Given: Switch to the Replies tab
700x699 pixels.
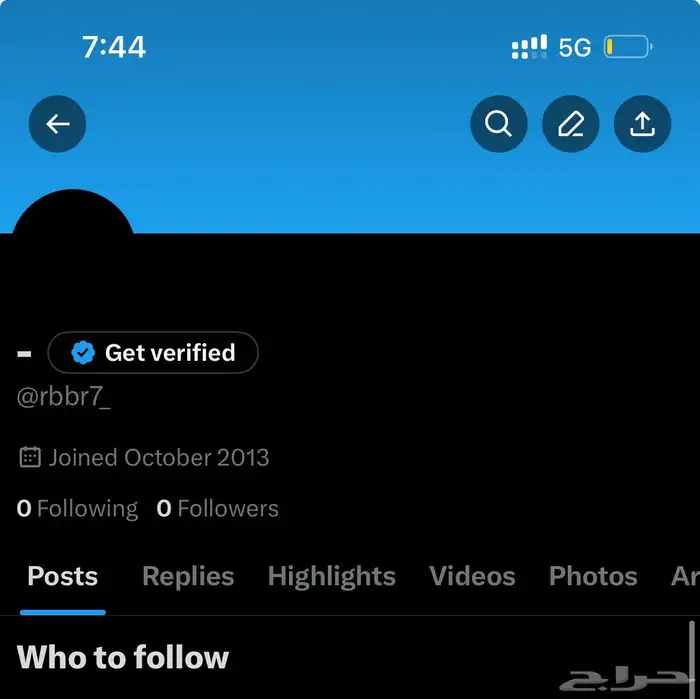Looking at the screenshot, I should [x=188, y=577].
